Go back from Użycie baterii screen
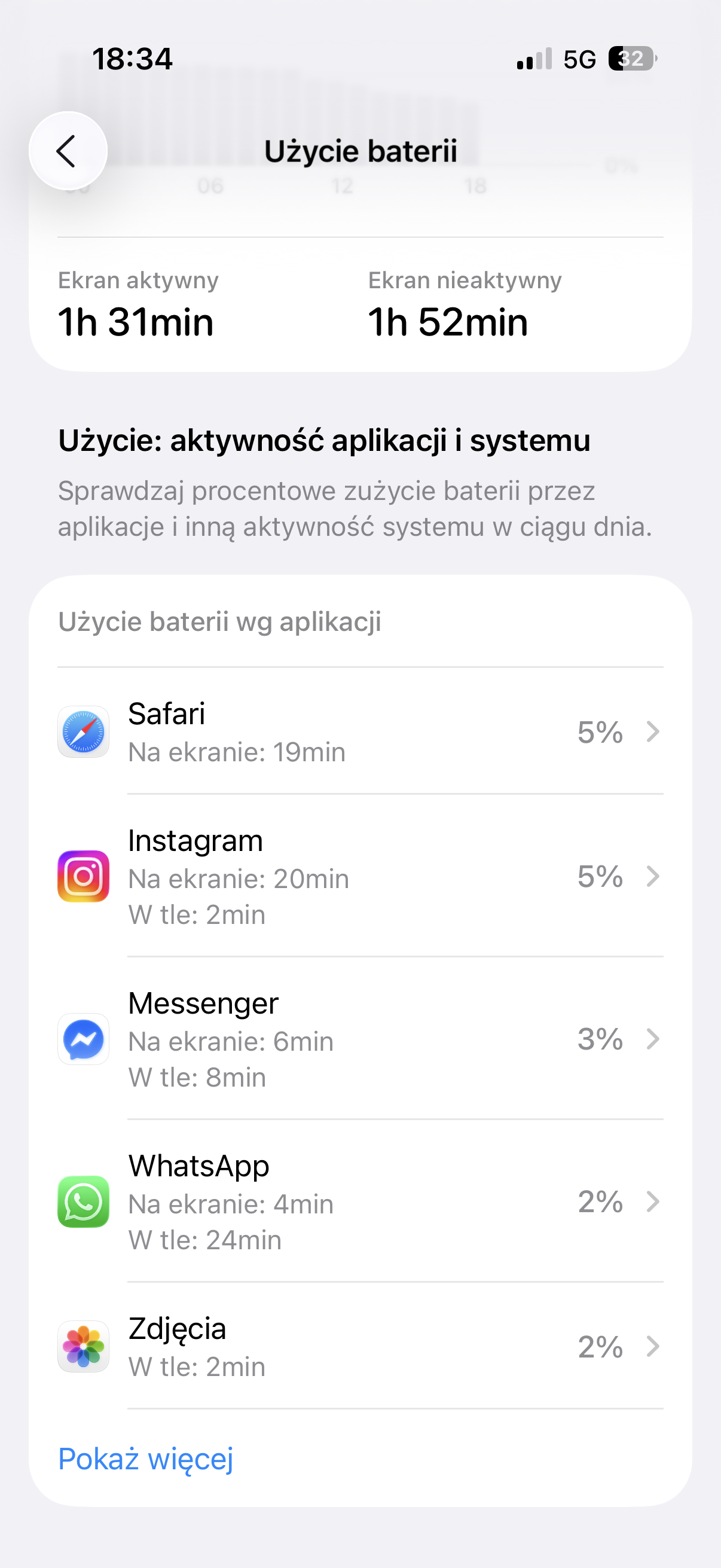Viewport: 721px width, 1568px height. 68,151
